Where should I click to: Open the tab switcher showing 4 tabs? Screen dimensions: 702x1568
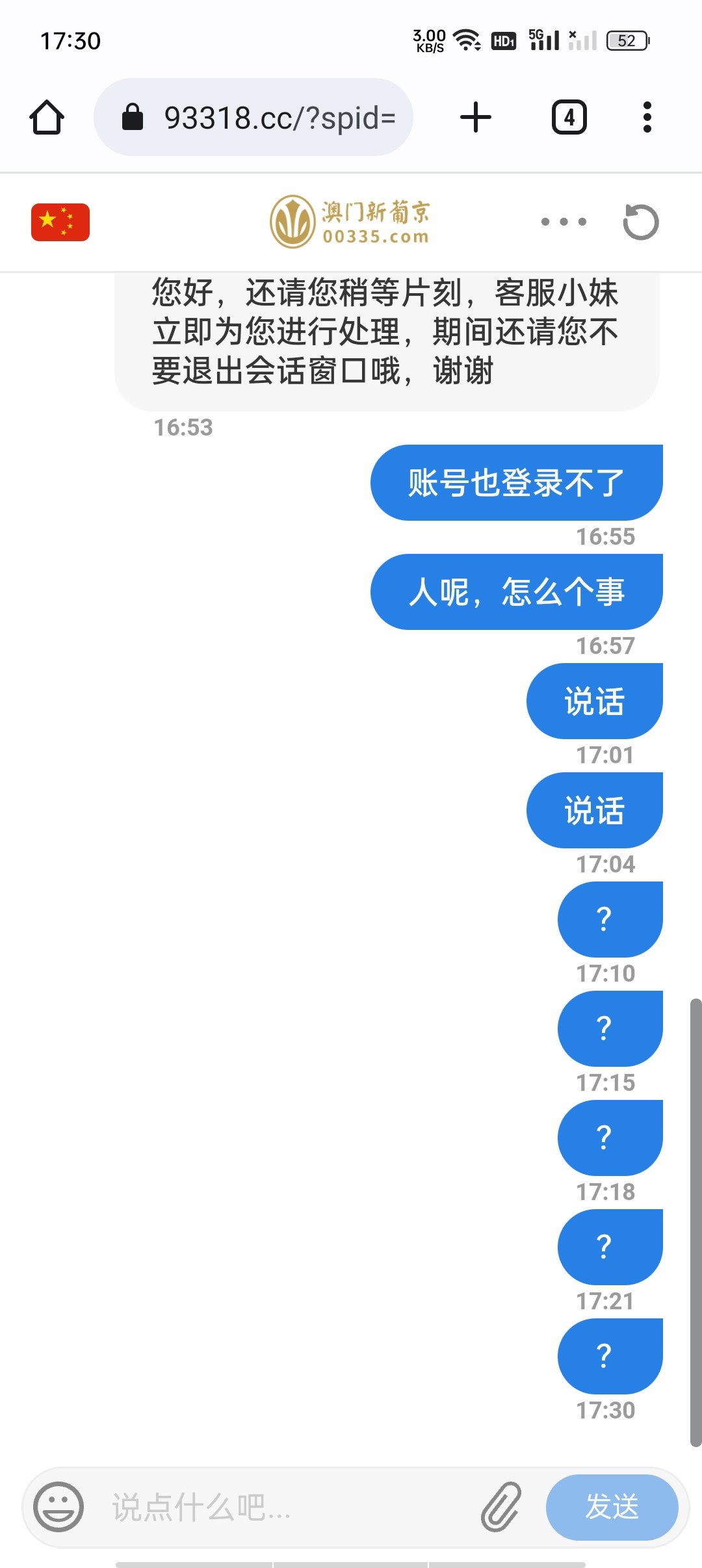(569, 117)
